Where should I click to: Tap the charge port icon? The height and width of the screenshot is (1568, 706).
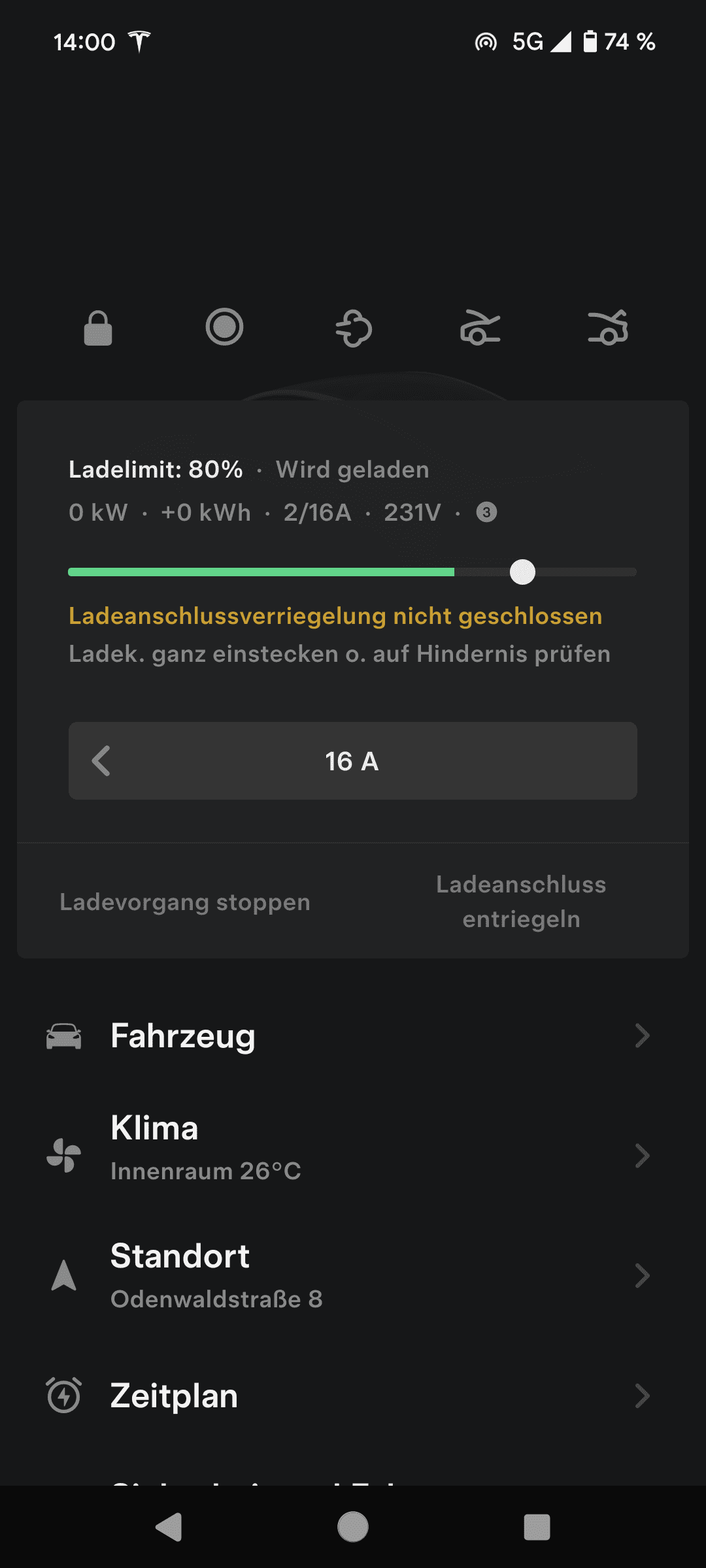pyautogui.click(x=224, y=327)
